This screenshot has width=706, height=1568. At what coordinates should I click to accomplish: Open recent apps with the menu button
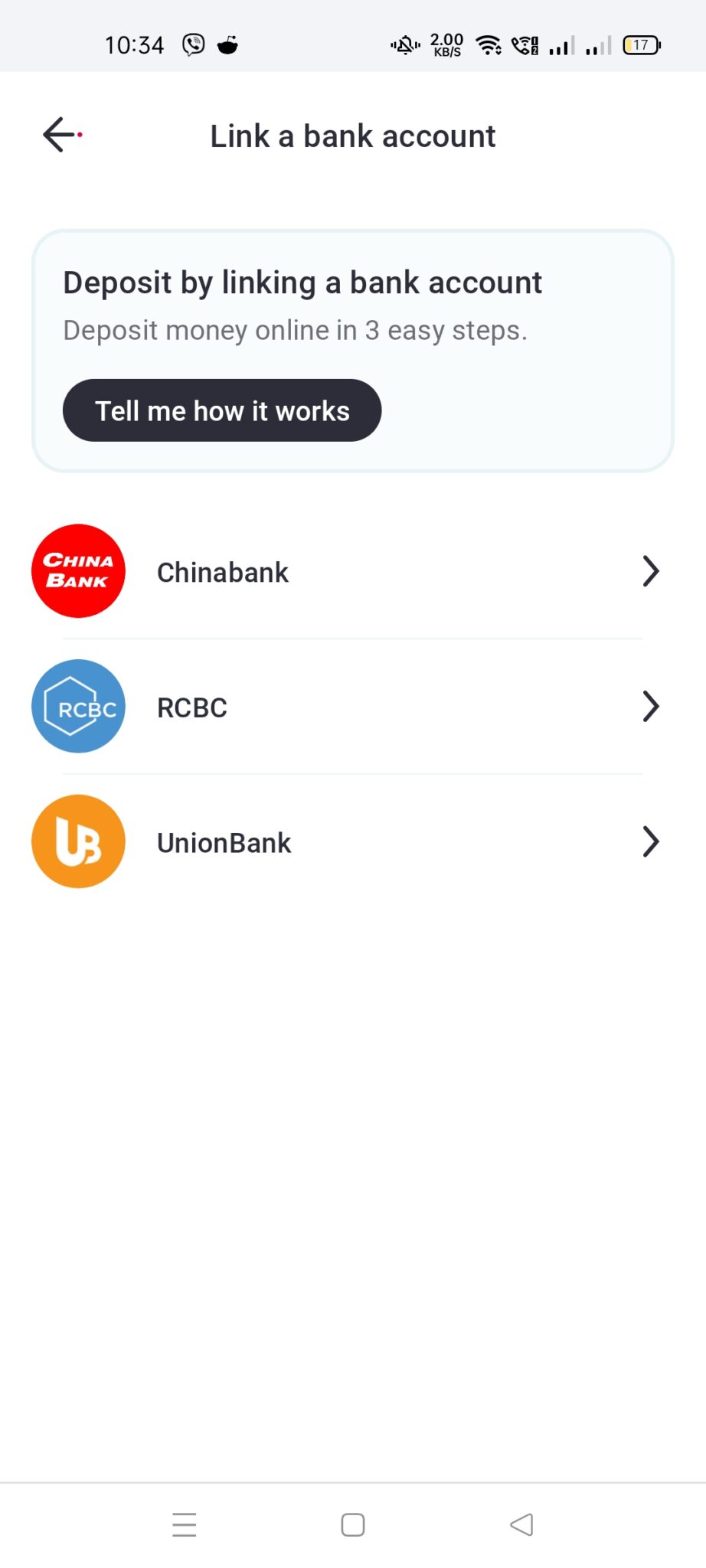click(184, 1524)
